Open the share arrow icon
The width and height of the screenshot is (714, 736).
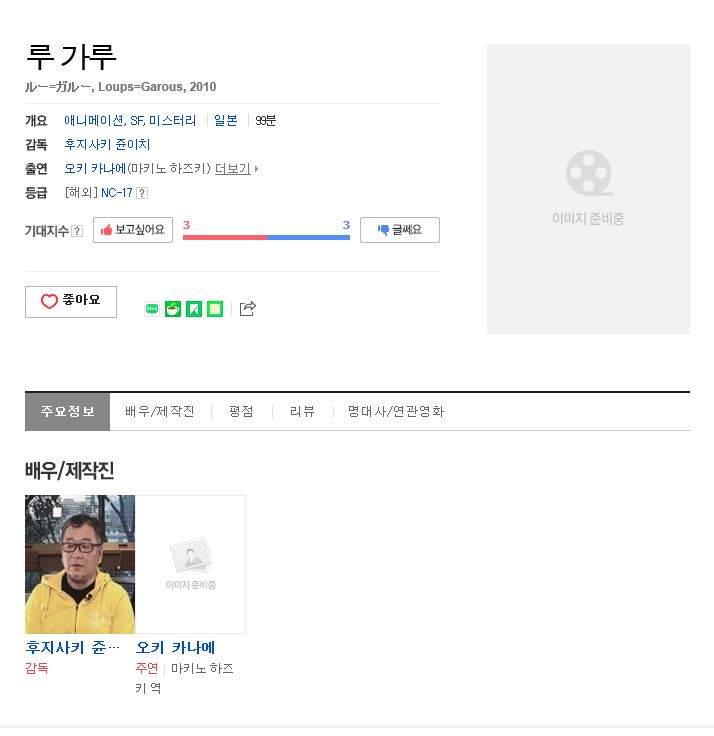click(x=248, y=309)
